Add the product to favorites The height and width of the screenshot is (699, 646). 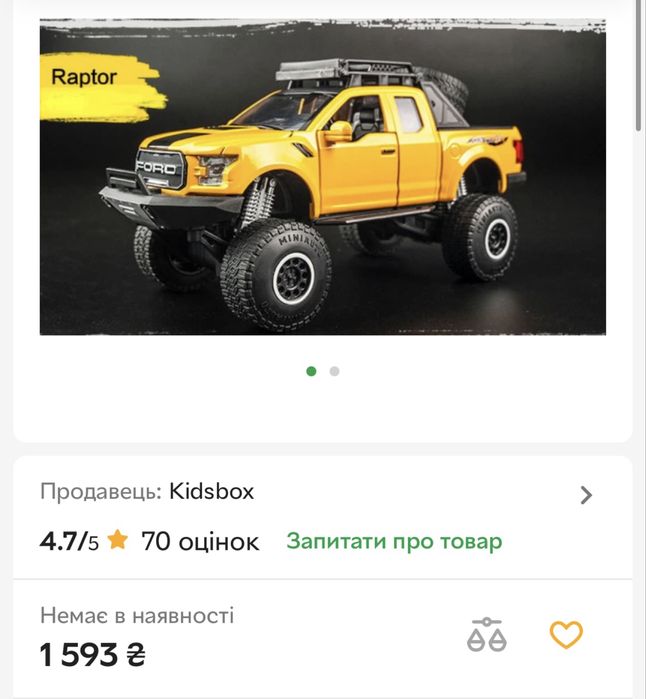click(566, 634)
